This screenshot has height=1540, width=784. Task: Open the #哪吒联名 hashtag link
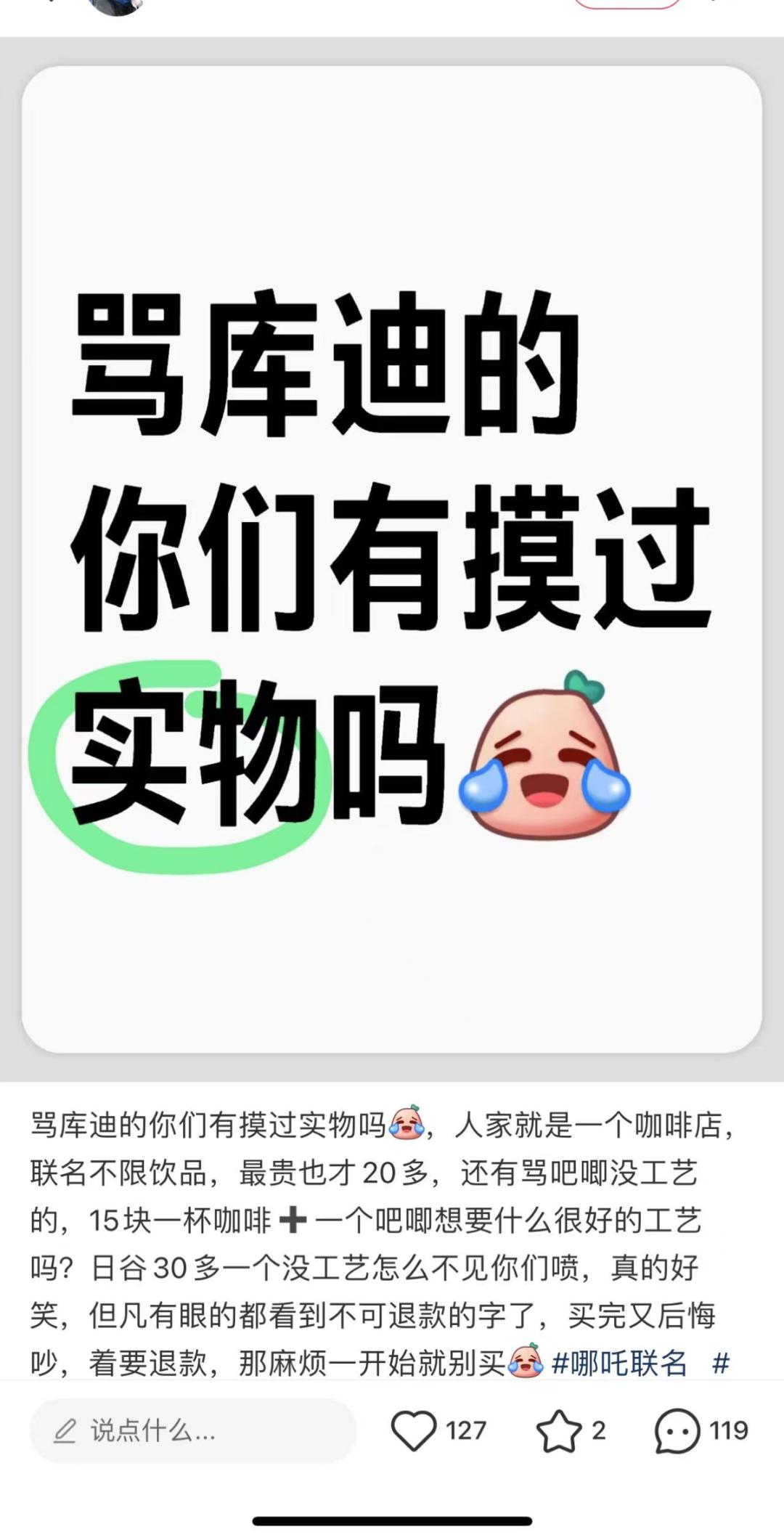click(619, 1363)
